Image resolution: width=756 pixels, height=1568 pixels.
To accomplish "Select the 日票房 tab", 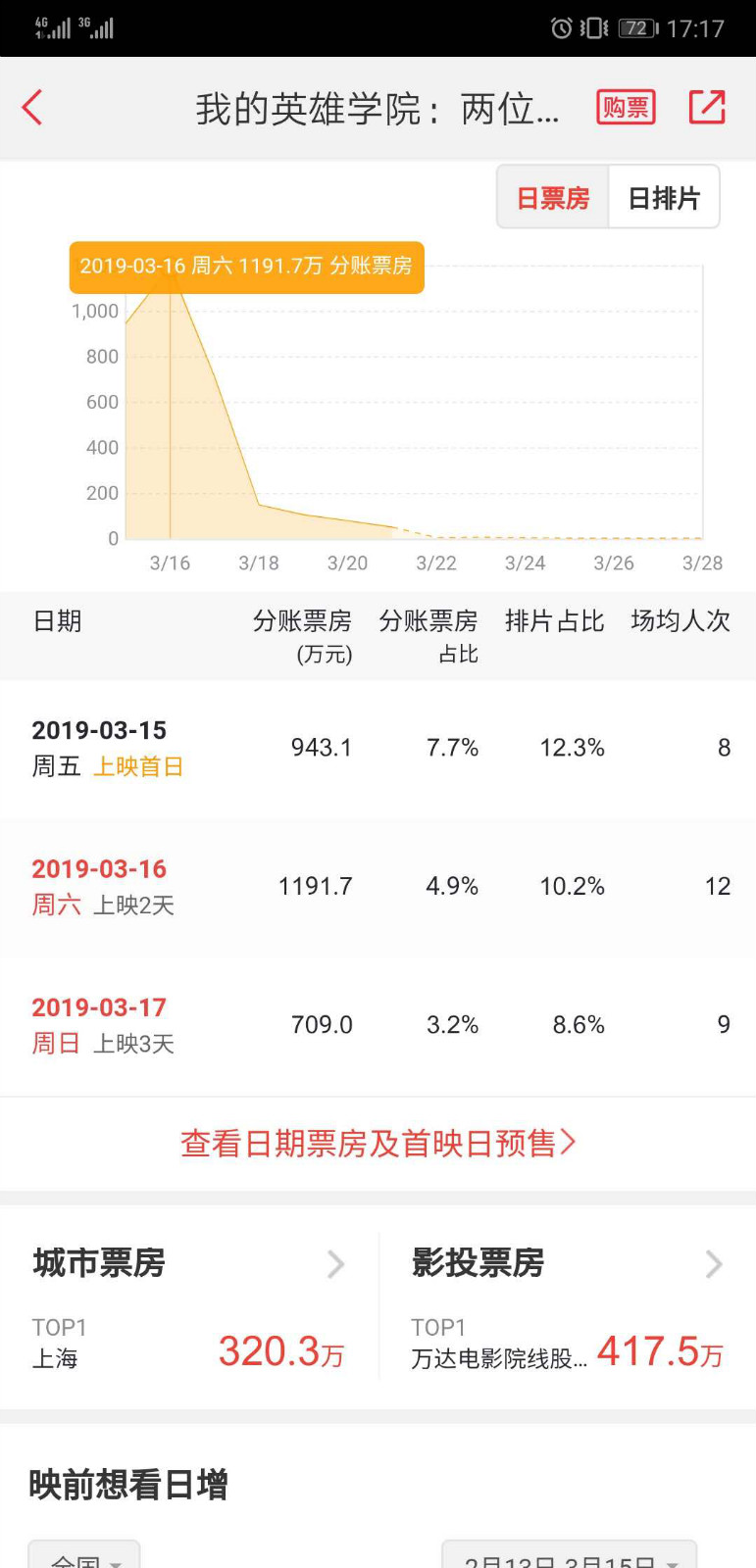I will pyautogui.click(x=553, y=198).
